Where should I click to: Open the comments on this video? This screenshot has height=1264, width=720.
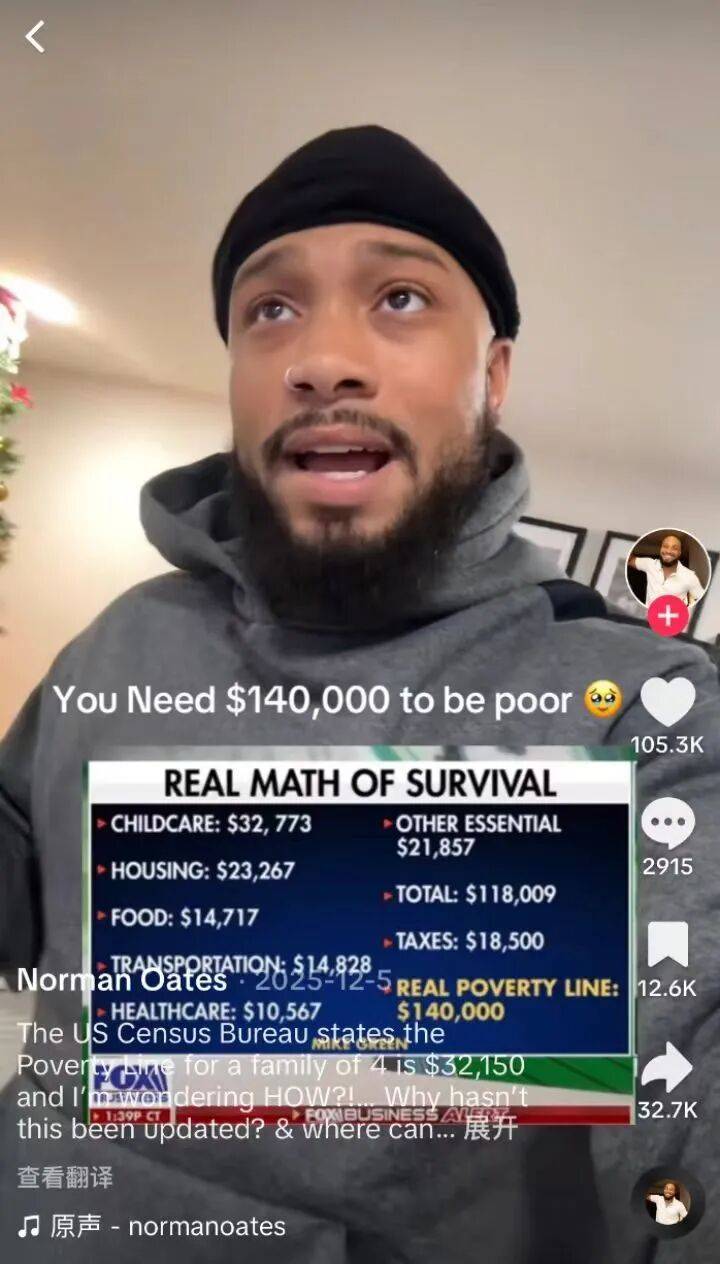point(668,824)
